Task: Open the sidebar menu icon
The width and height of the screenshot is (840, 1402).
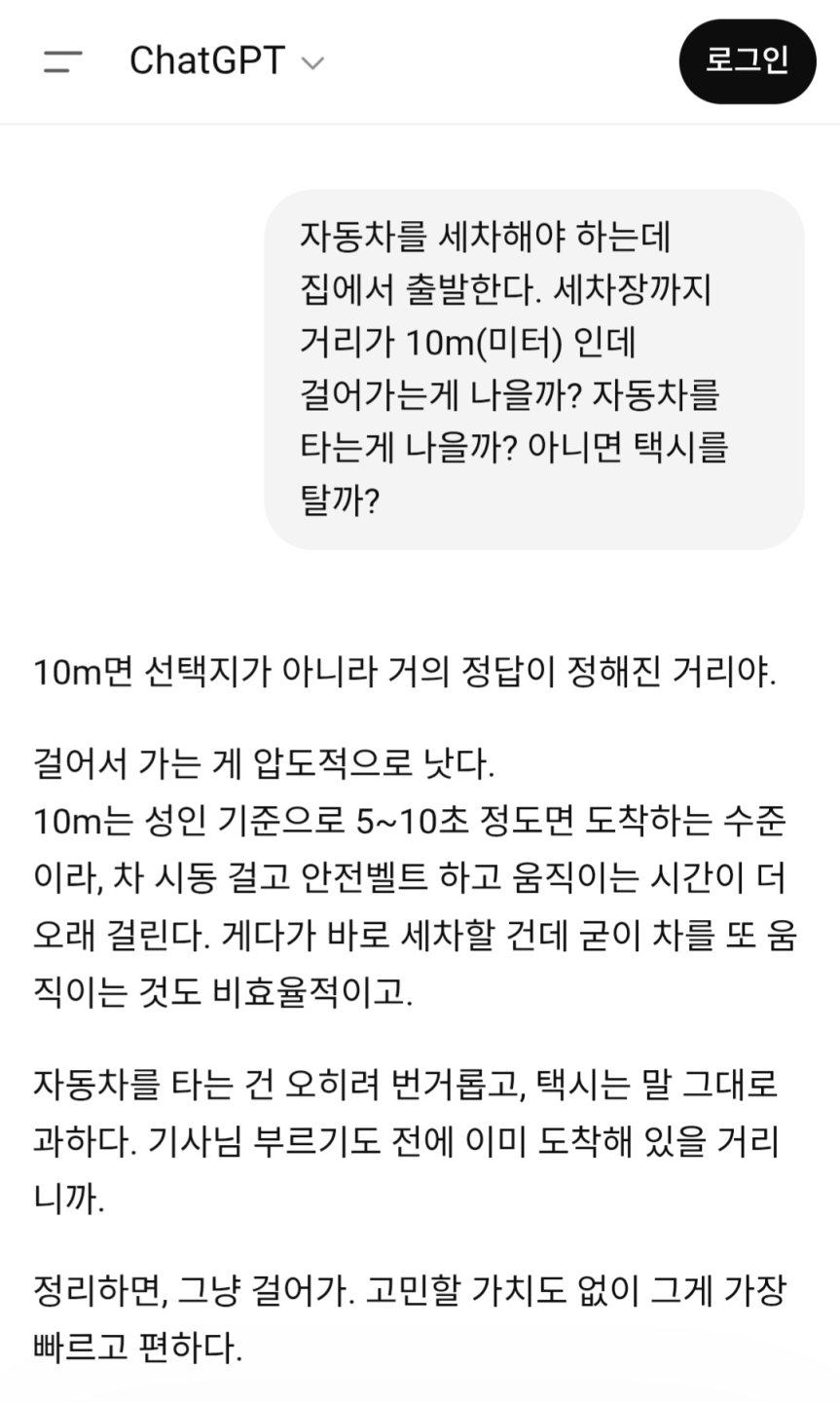Action: pyautogui.click(x=62, y=61)
